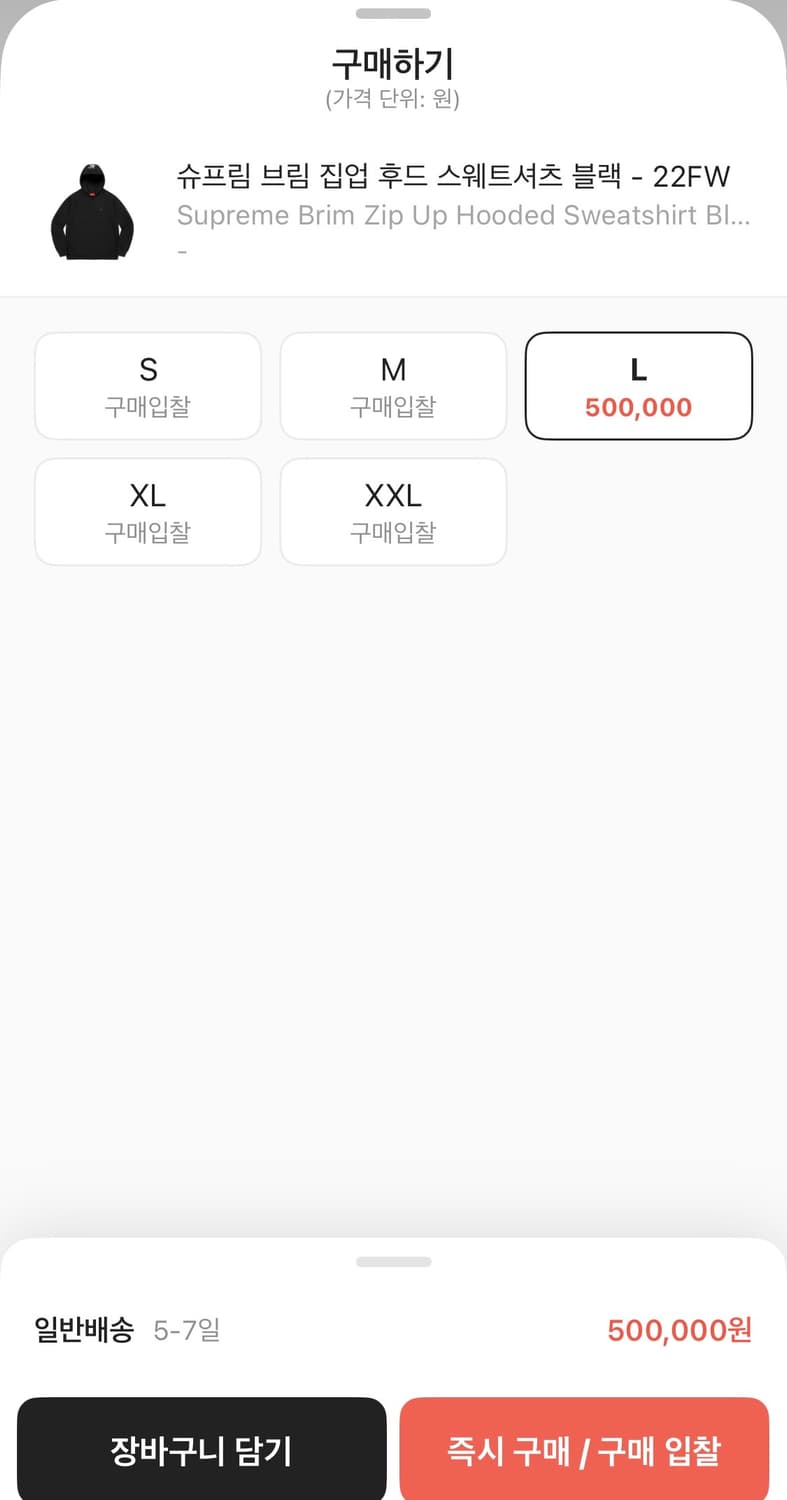Choose size M

click(x=393, y=386)
